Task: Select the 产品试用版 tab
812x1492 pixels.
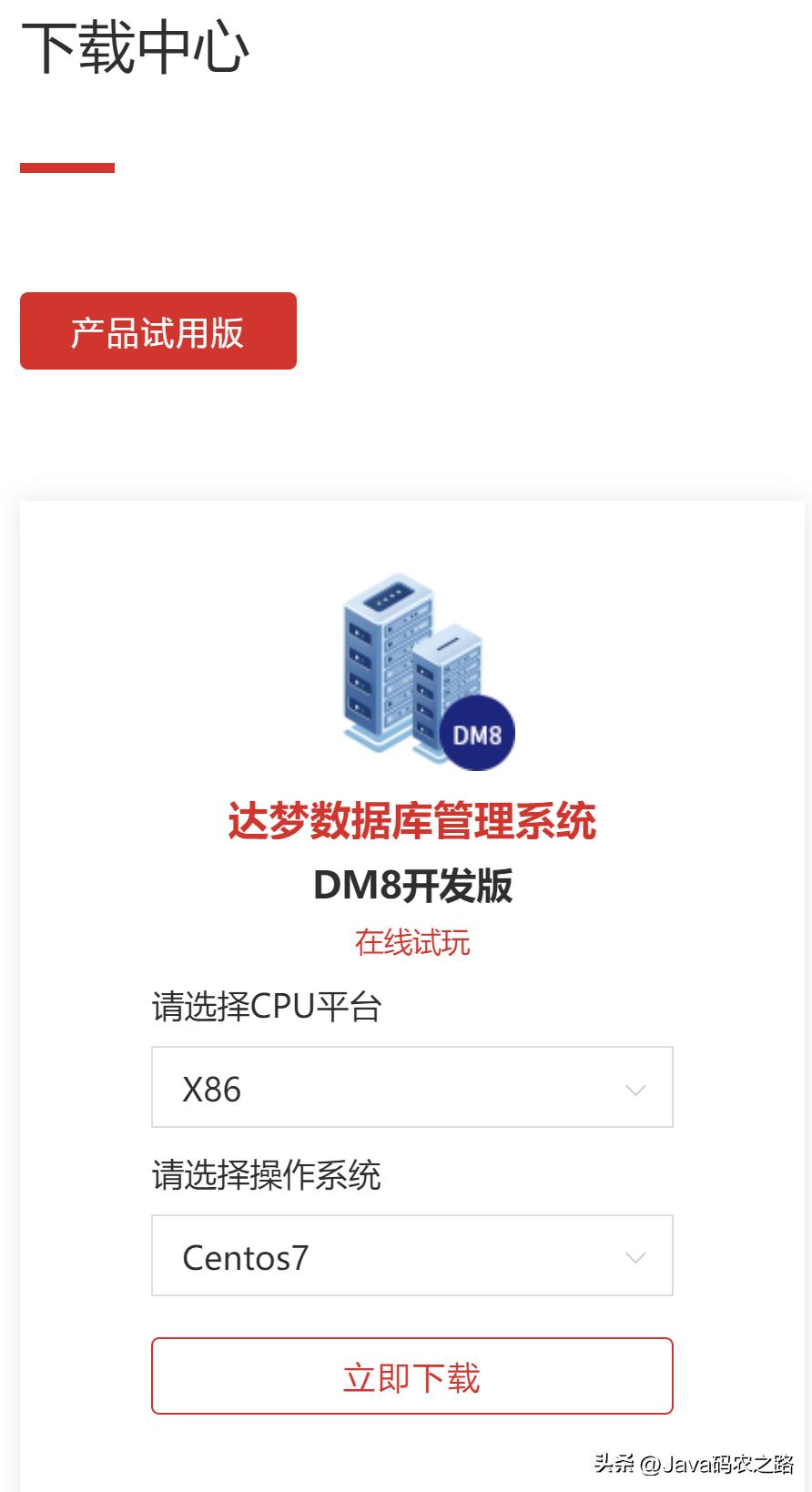Action: pos(157,330)
